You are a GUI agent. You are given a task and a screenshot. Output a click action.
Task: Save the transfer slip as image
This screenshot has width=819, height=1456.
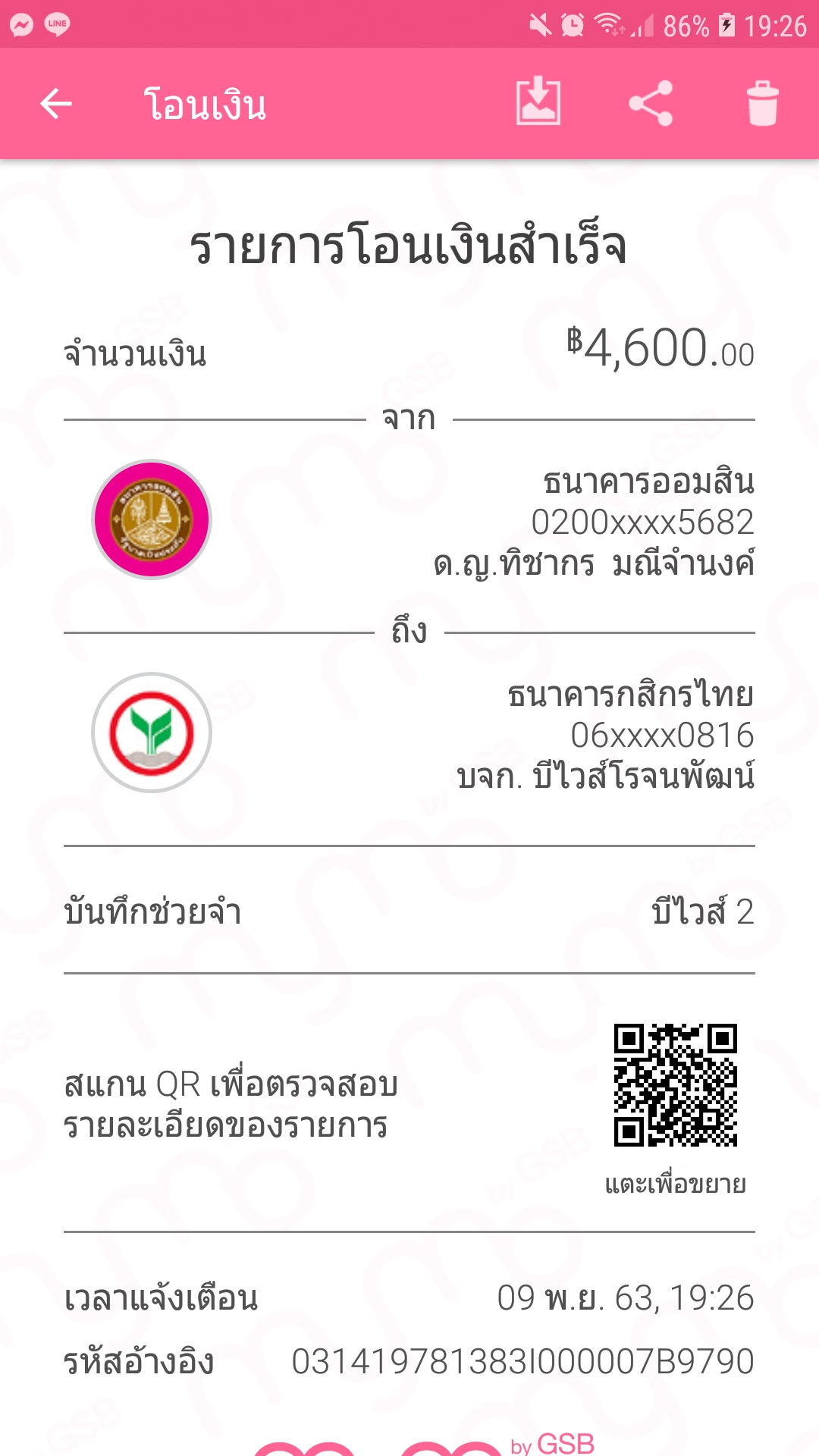coord(538,101)
